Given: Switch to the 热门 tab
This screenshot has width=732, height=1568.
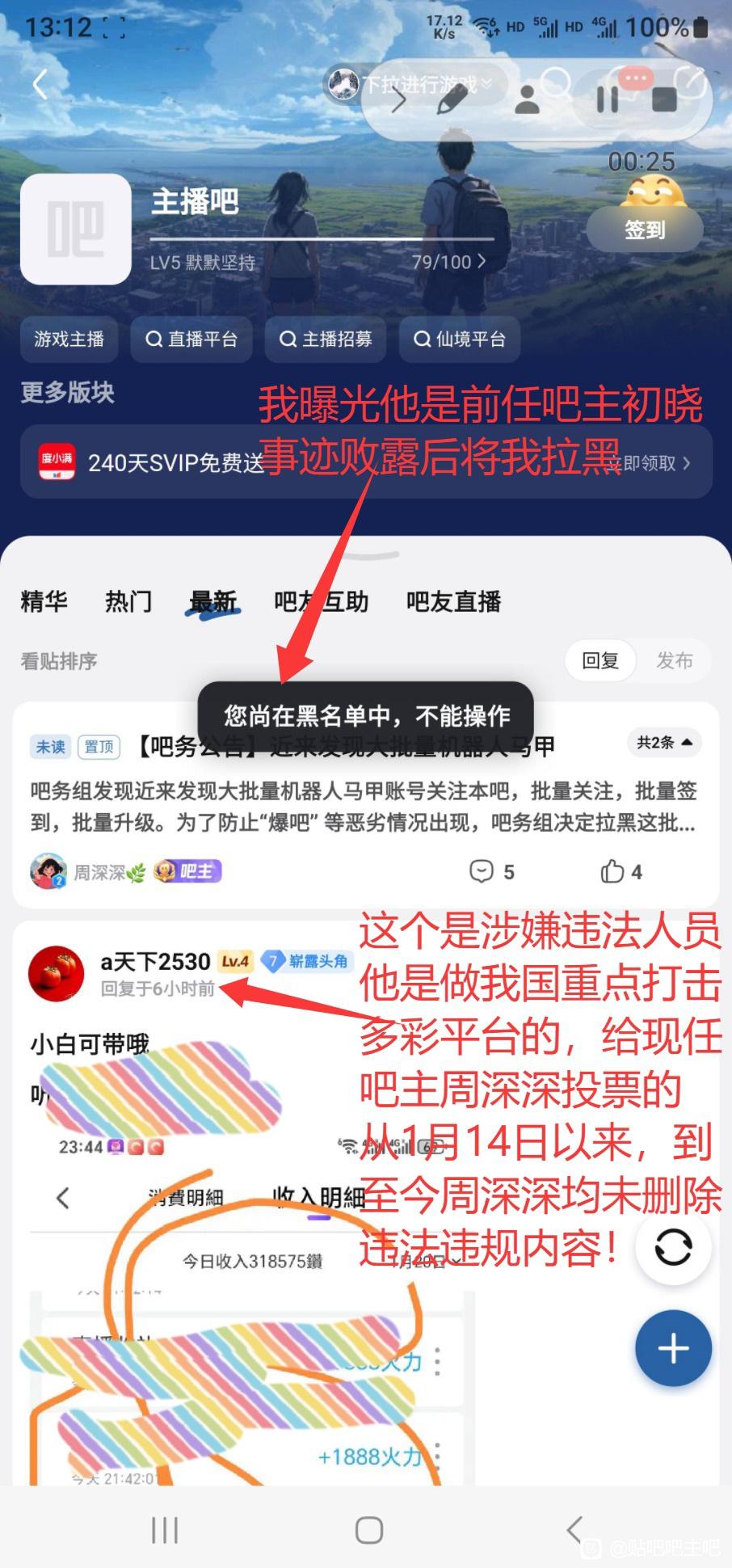Looking at the screenshot, I should click(128, 601).
